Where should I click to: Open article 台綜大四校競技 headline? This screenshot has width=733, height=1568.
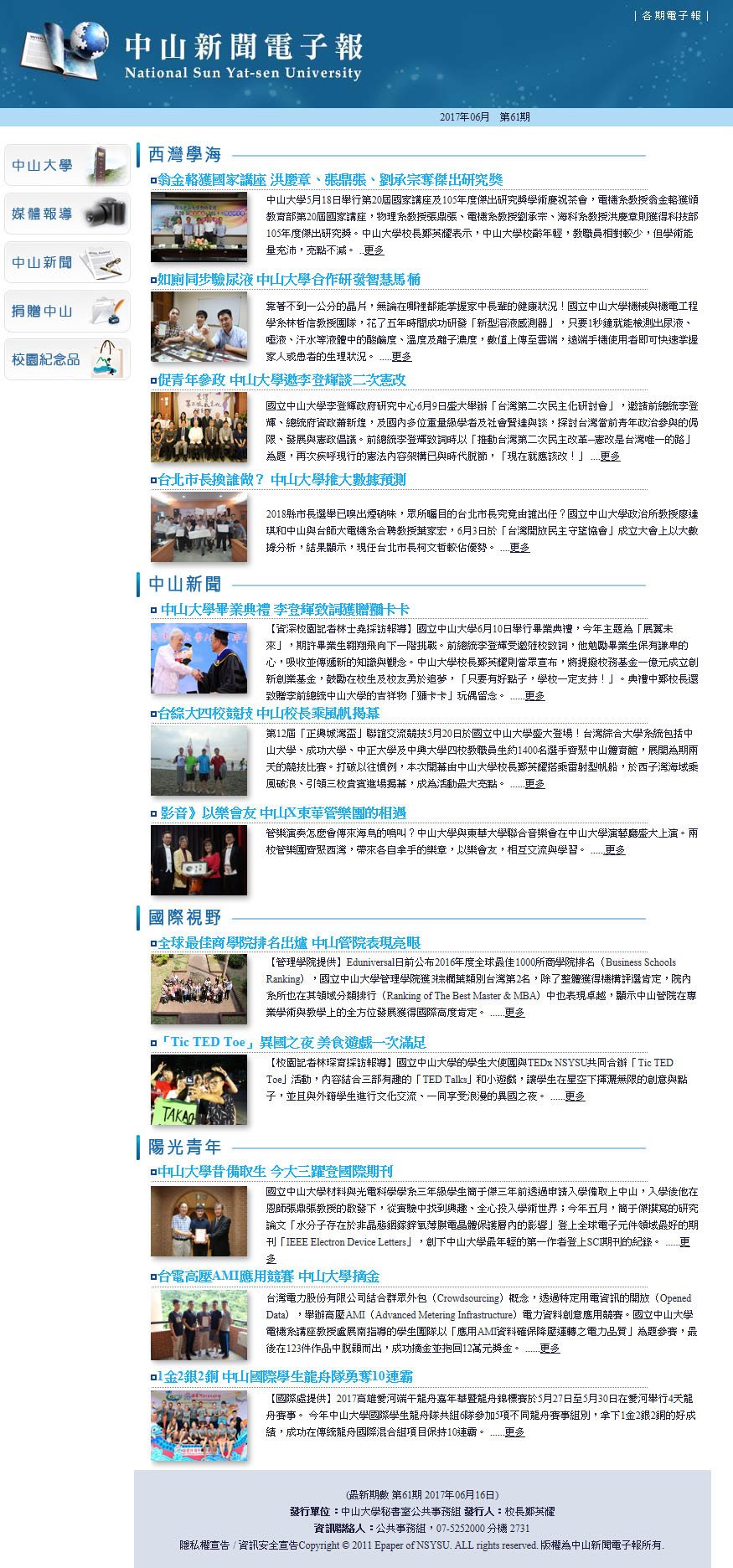(268, 713)
